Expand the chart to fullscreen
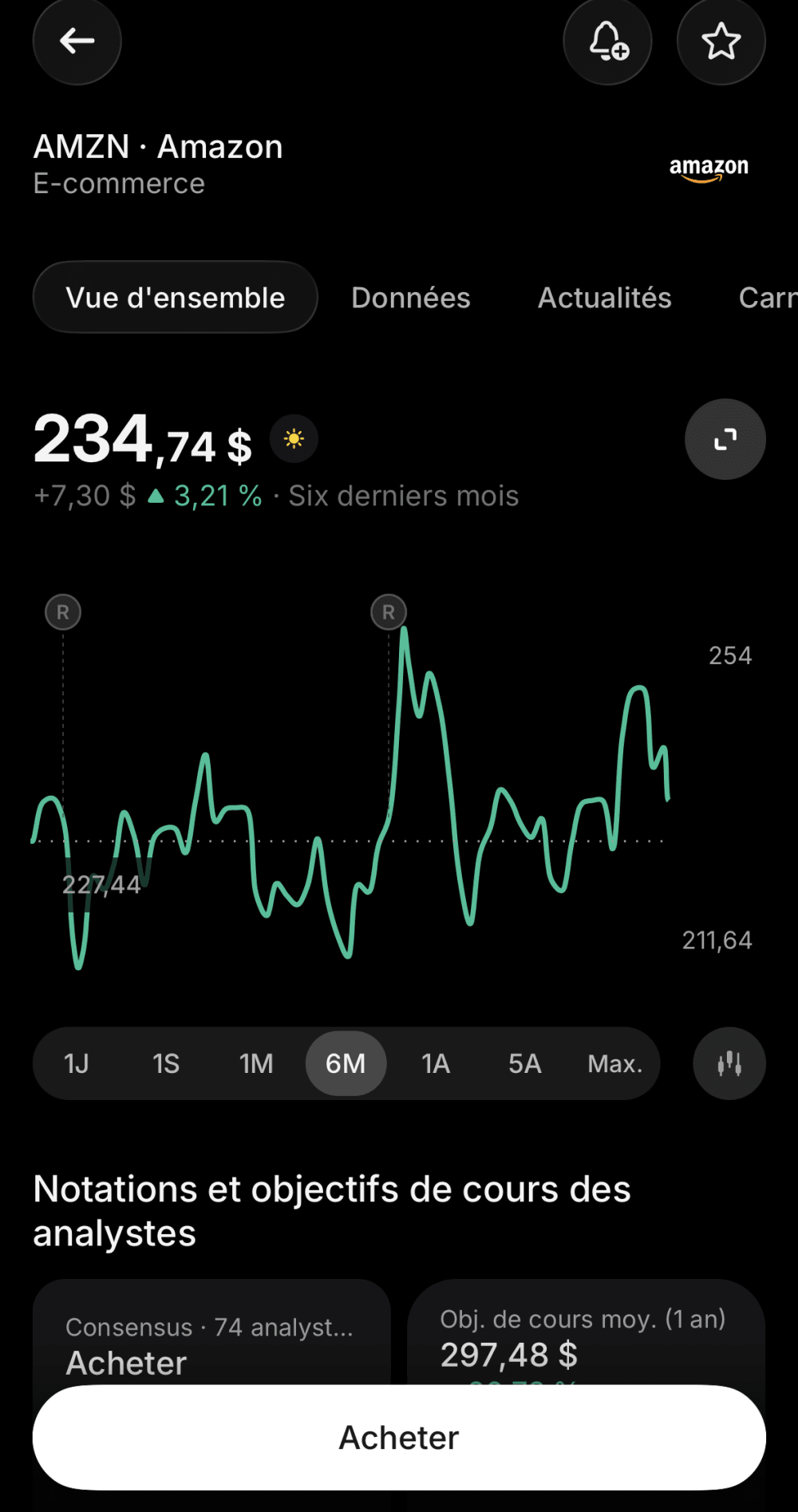Image resolution: width=798 pixels, height=1512 pixels. (725, 438)
